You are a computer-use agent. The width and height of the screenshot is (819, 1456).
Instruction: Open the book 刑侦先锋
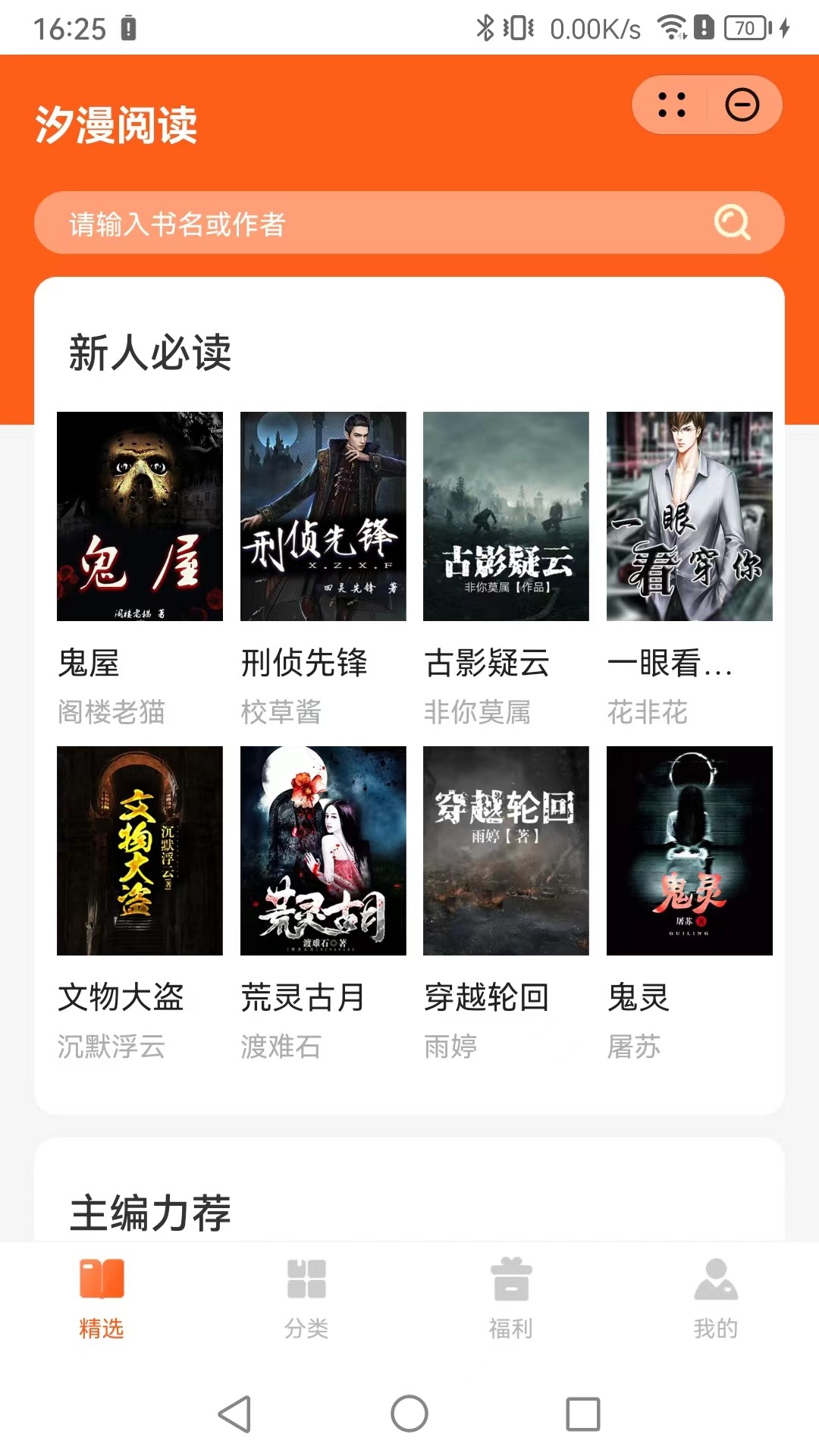point(323,516)
